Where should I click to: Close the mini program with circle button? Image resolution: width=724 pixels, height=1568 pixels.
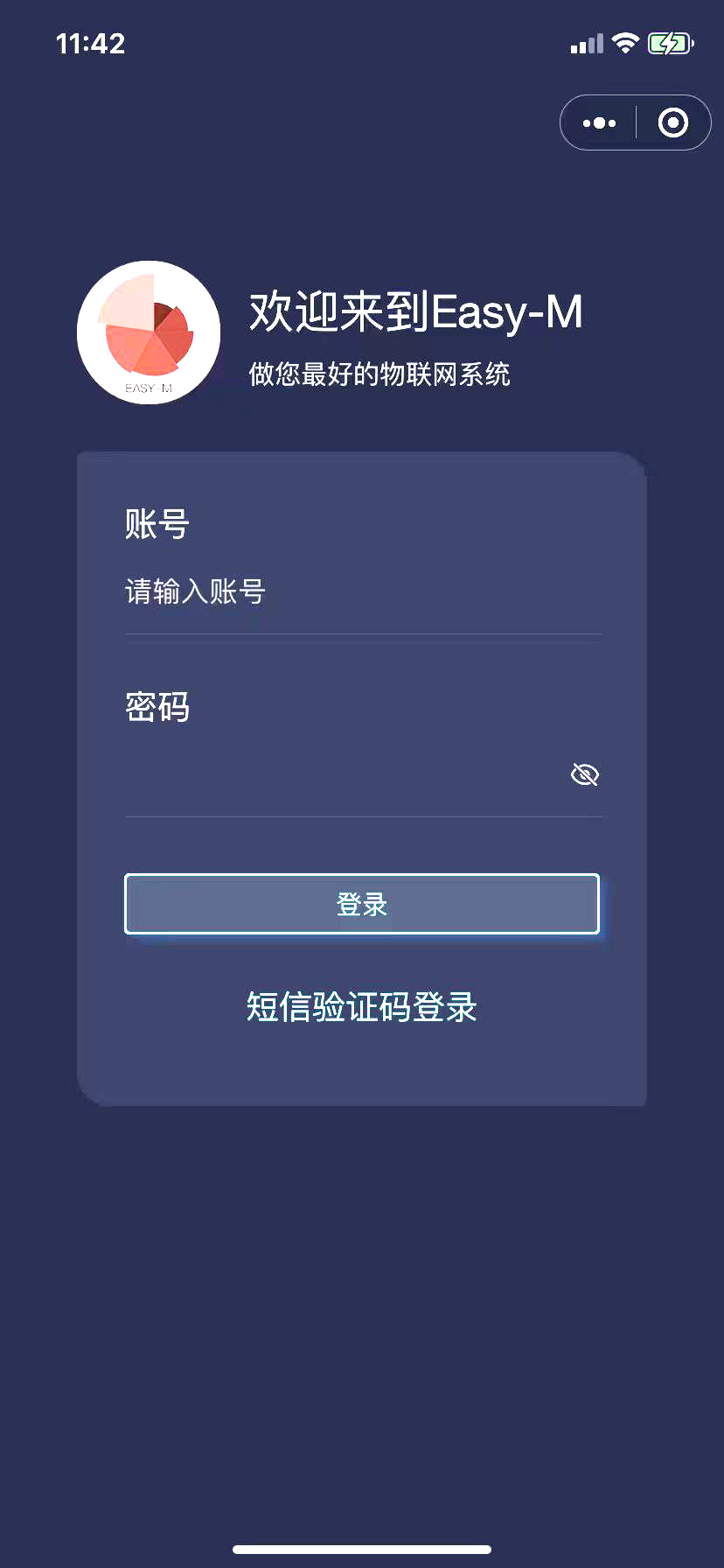[672, 123]
